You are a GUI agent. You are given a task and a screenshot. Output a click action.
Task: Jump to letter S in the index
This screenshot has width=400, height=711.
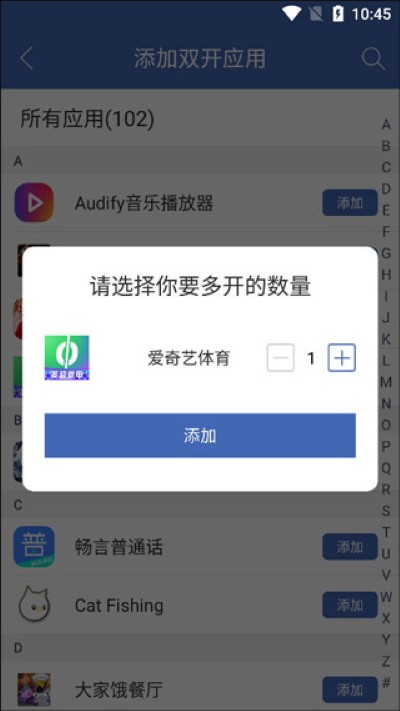click(x=386, y=511)
